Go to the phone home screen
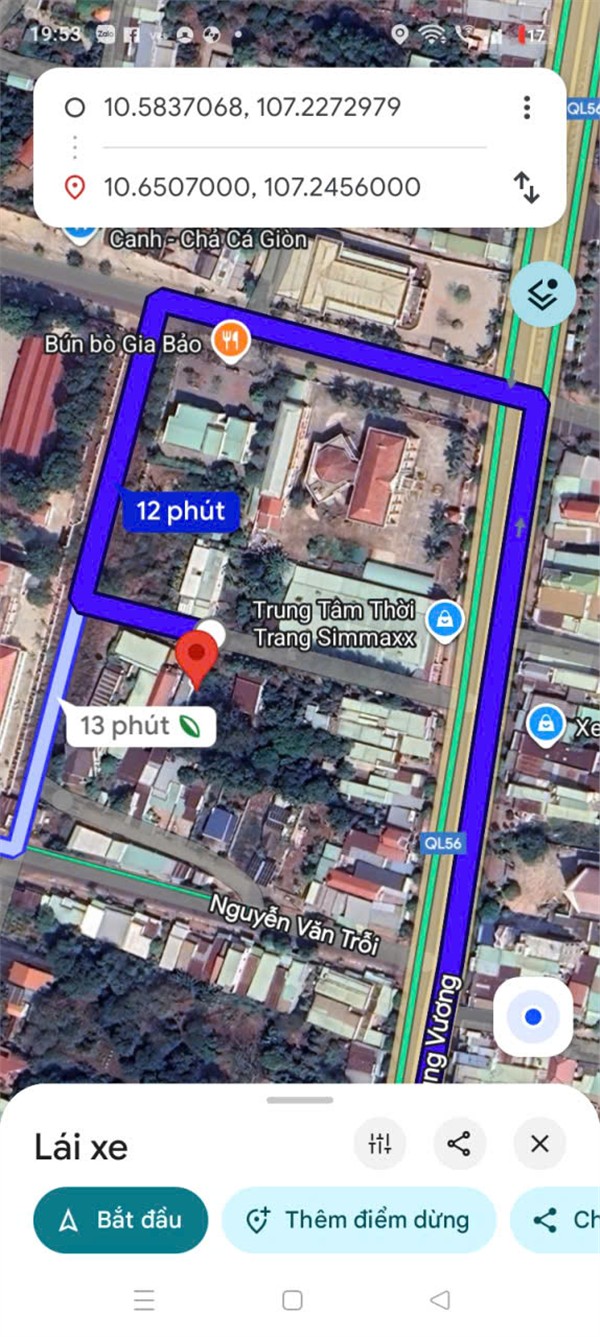This screenshot has width=600, height=1337. 292,1300
